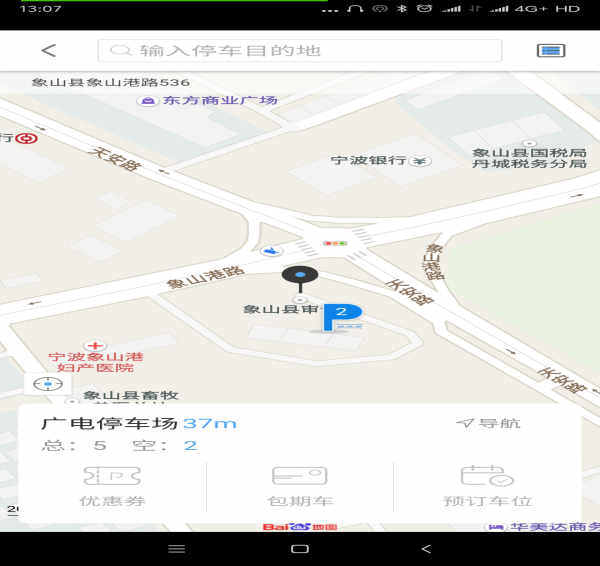Select 包期车 period parking

click(300, 486)
